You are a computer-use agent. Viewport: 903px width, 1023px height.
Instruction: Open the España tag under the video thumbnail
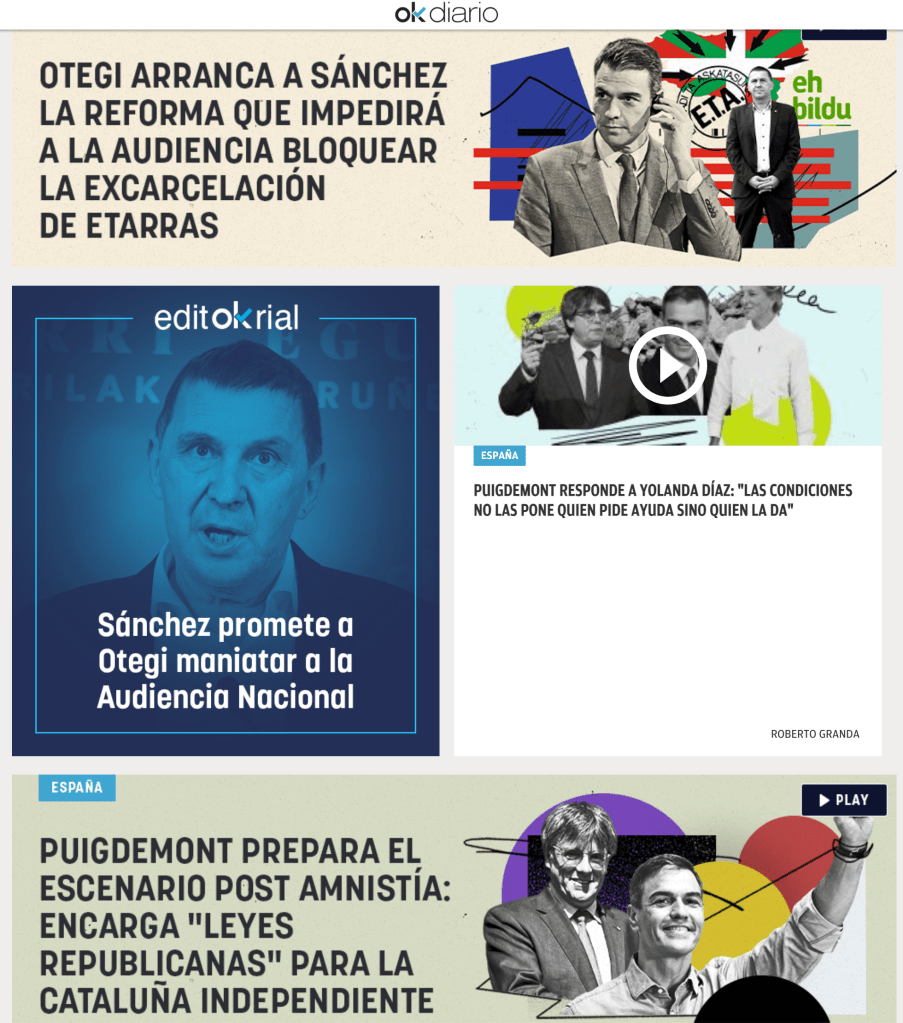[499, 455]
